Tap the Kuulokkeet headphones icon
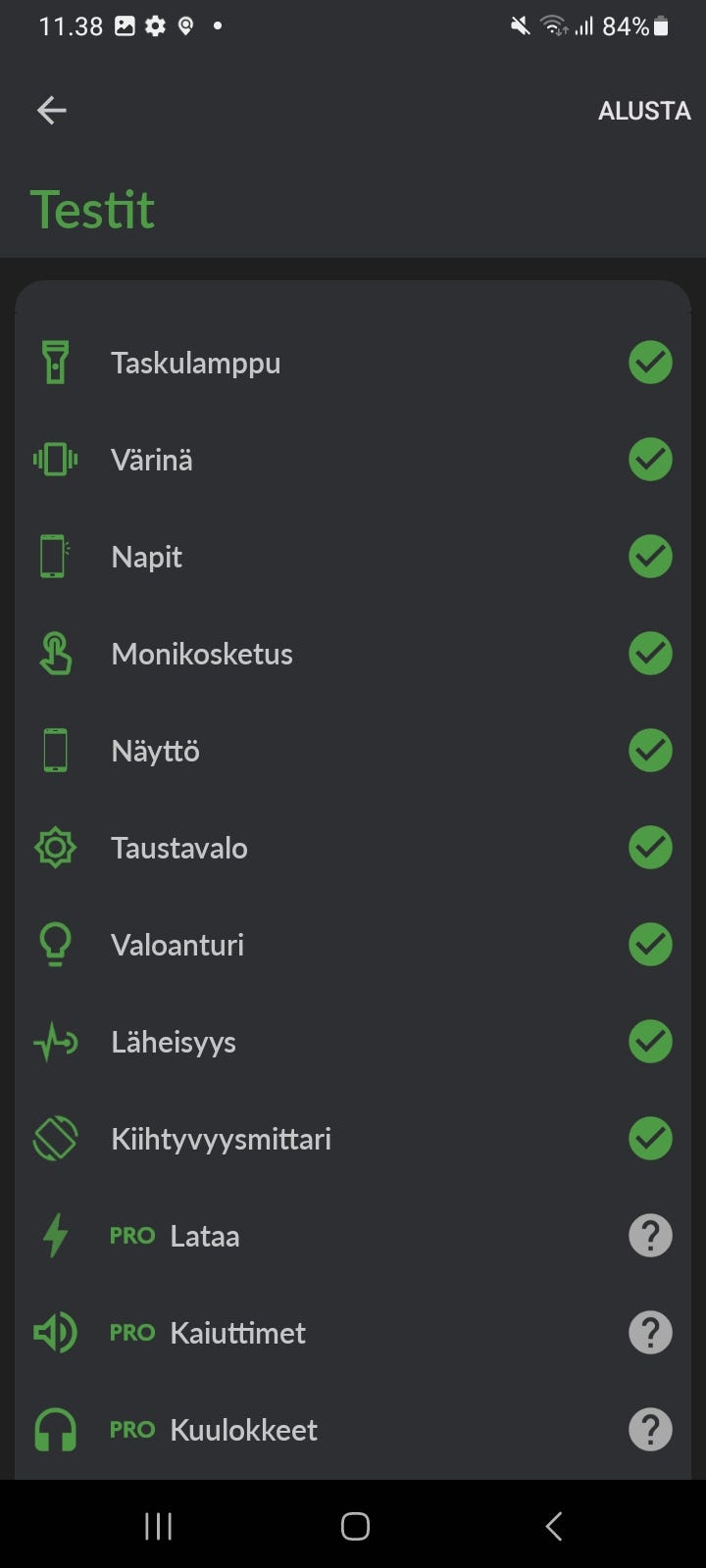 pos(56,1429)
